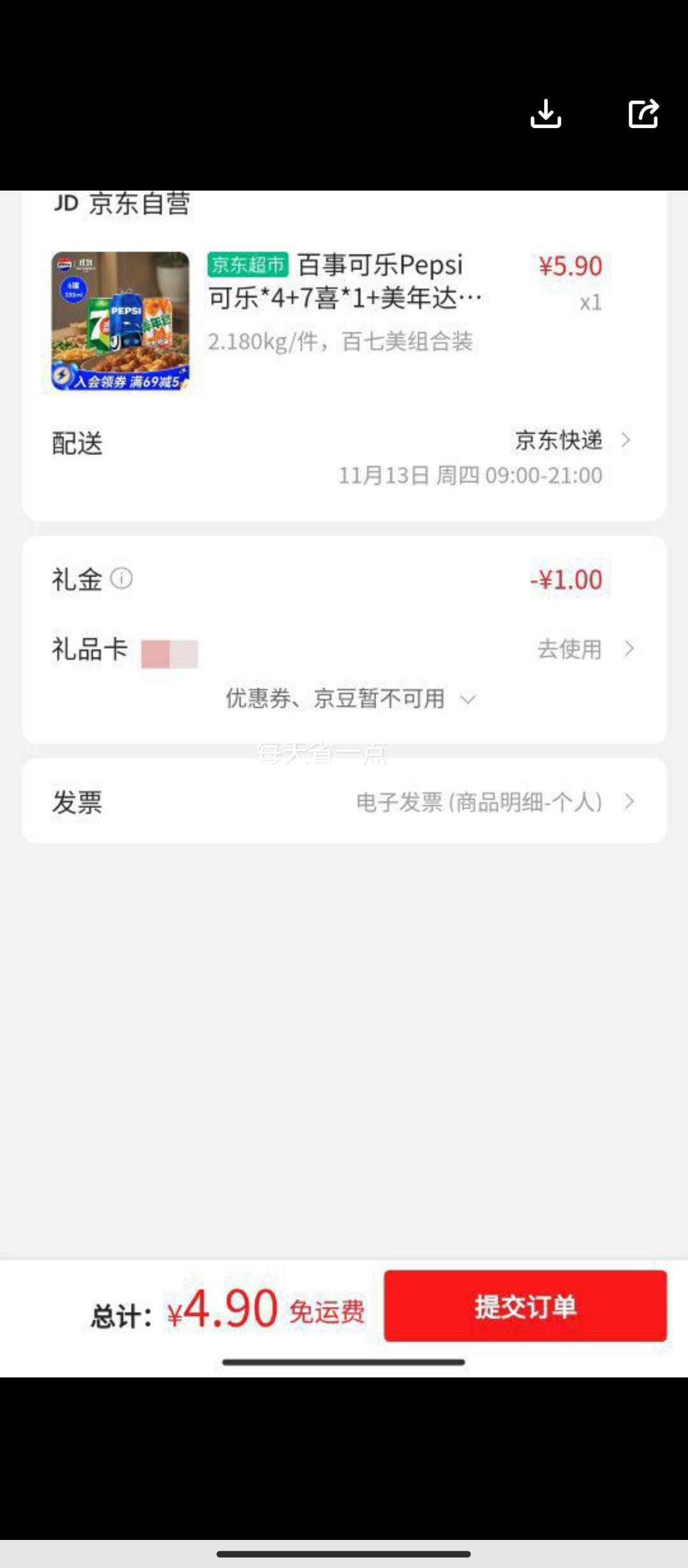Image resolution: width=688 pixels, height=1568 pixels.
Task: Download the image being viewed
Action: click(546, 114)
